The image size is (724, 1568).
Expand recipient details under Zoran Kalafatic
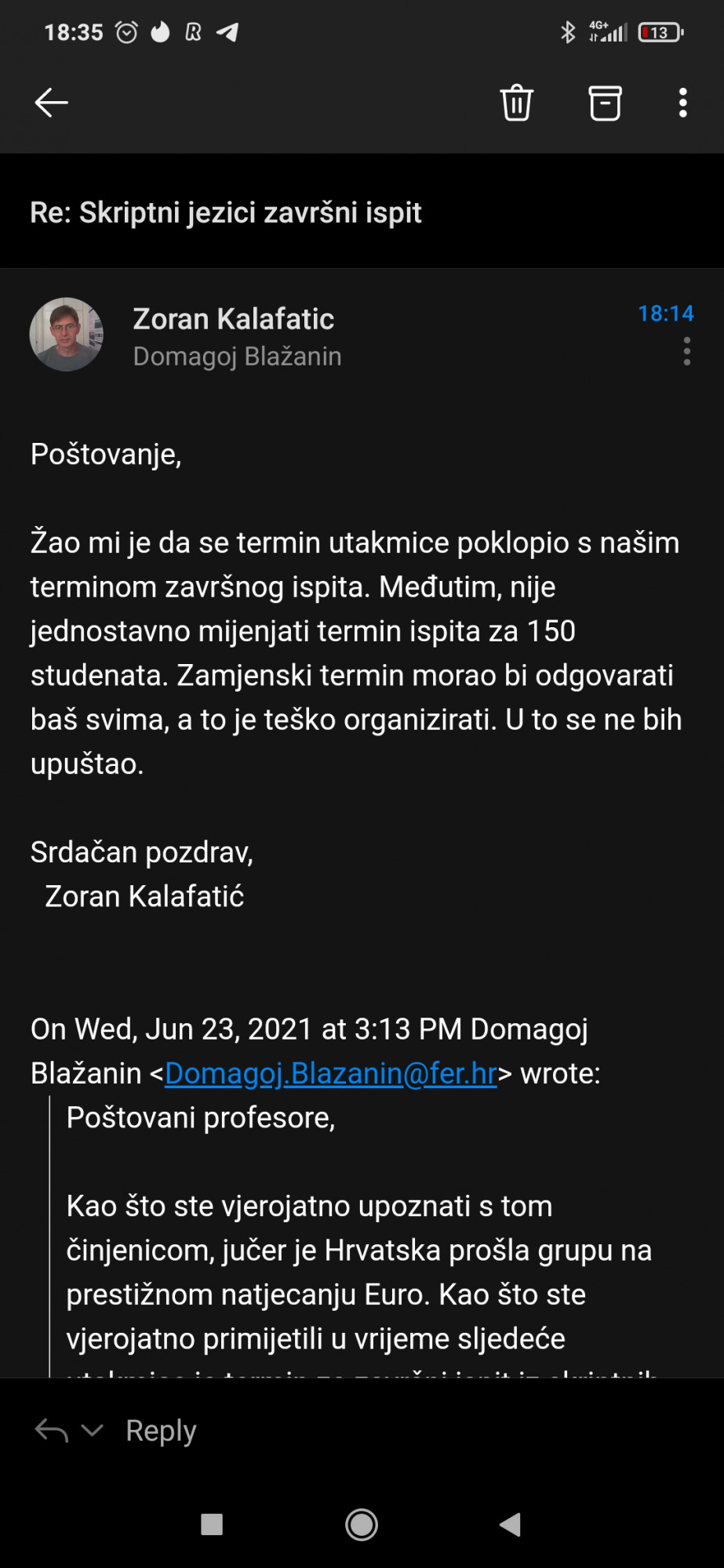[237, 356]
